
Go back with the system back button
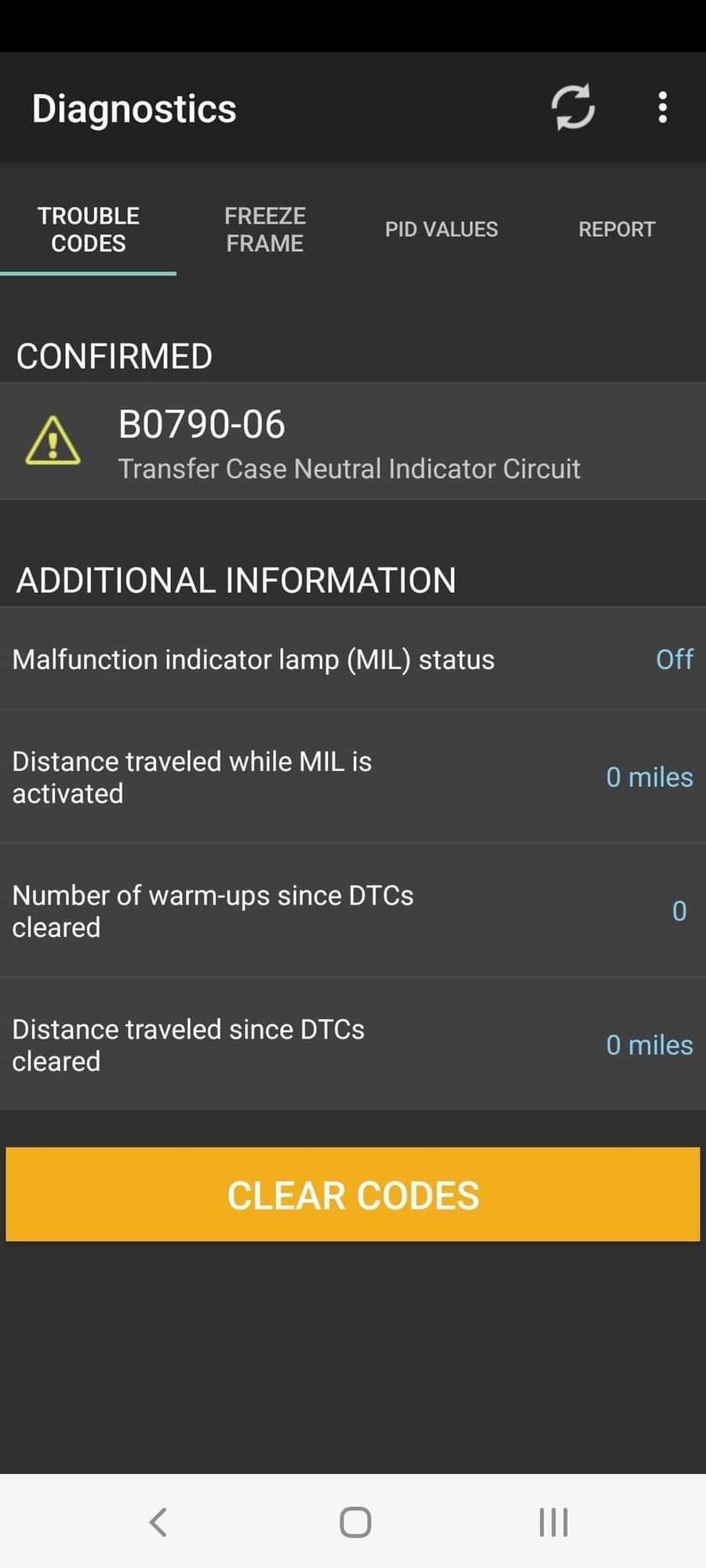158,1522
